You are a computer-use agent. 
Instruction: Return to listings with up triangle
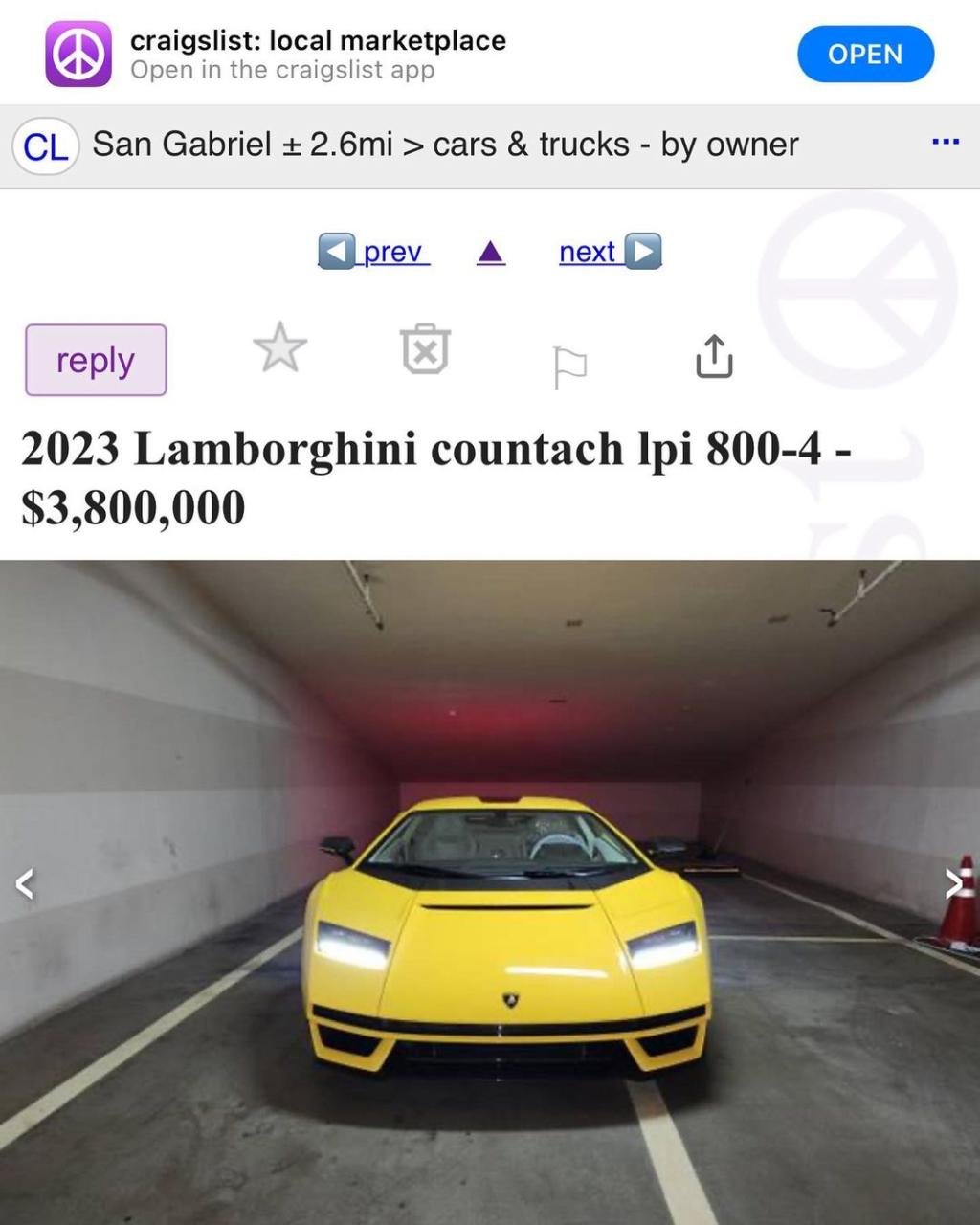click(490, 253)
